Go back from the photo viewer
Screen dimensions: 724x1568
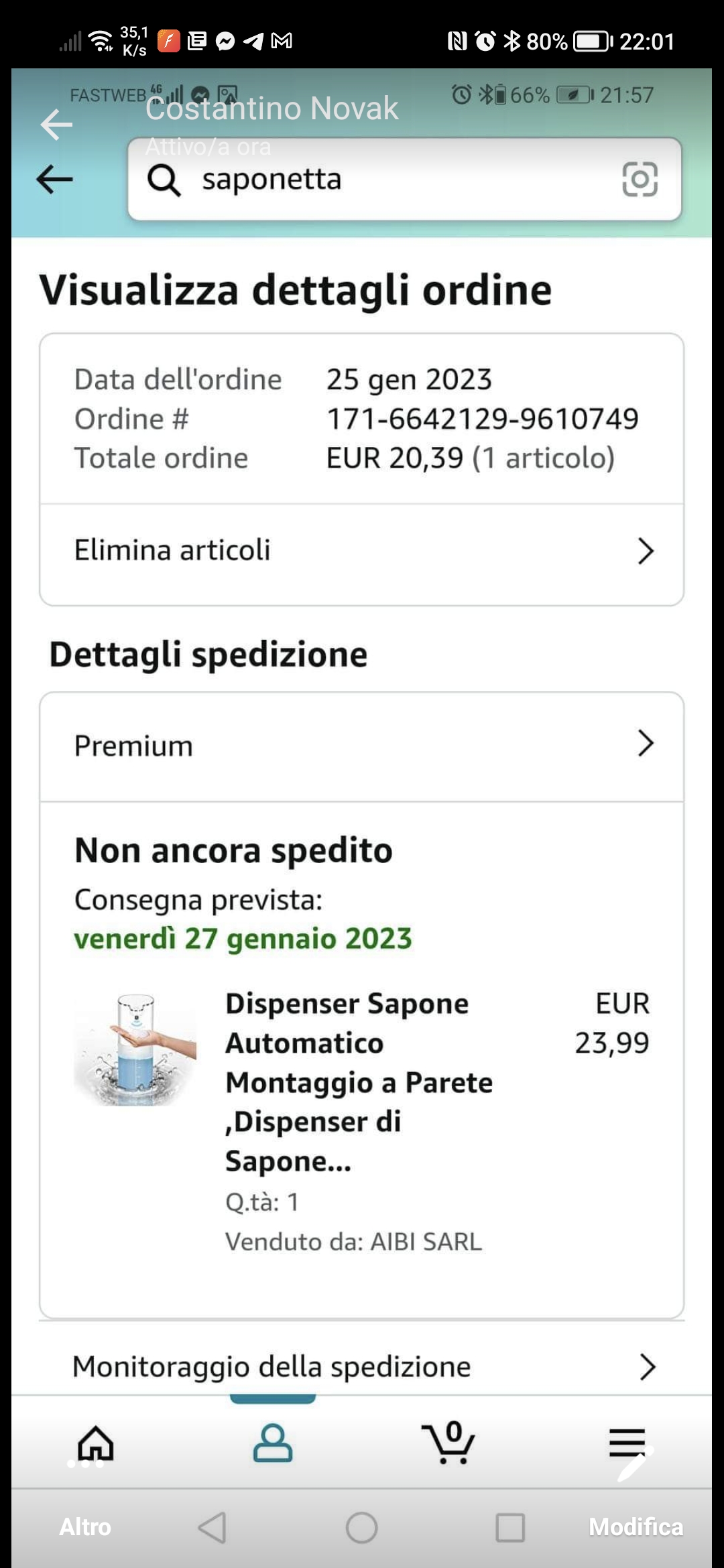tap(56, 125)
